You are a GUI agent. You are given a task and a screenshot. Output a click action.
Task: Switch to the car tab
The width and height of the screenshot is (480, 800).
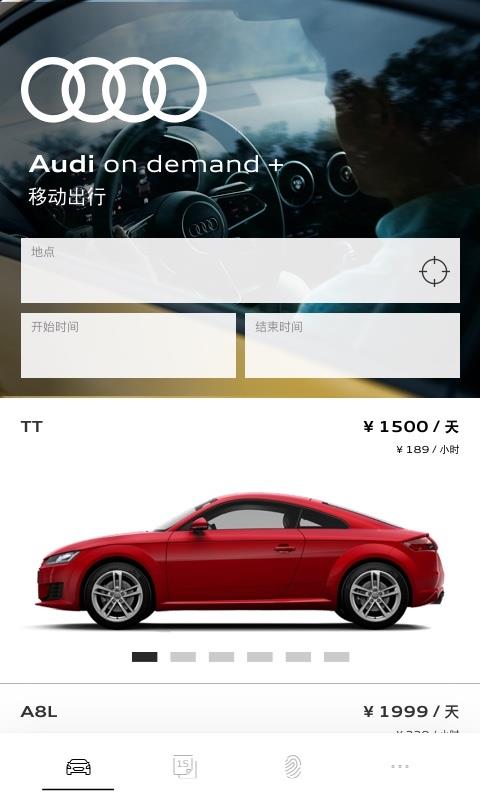coord(78,767)
